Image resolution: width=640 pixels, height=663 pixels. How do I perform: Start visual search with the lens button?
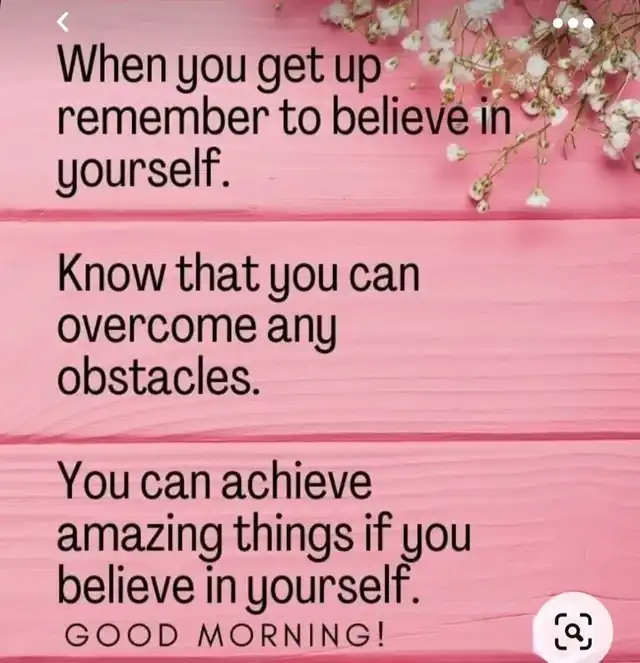[x=574, y=629]
